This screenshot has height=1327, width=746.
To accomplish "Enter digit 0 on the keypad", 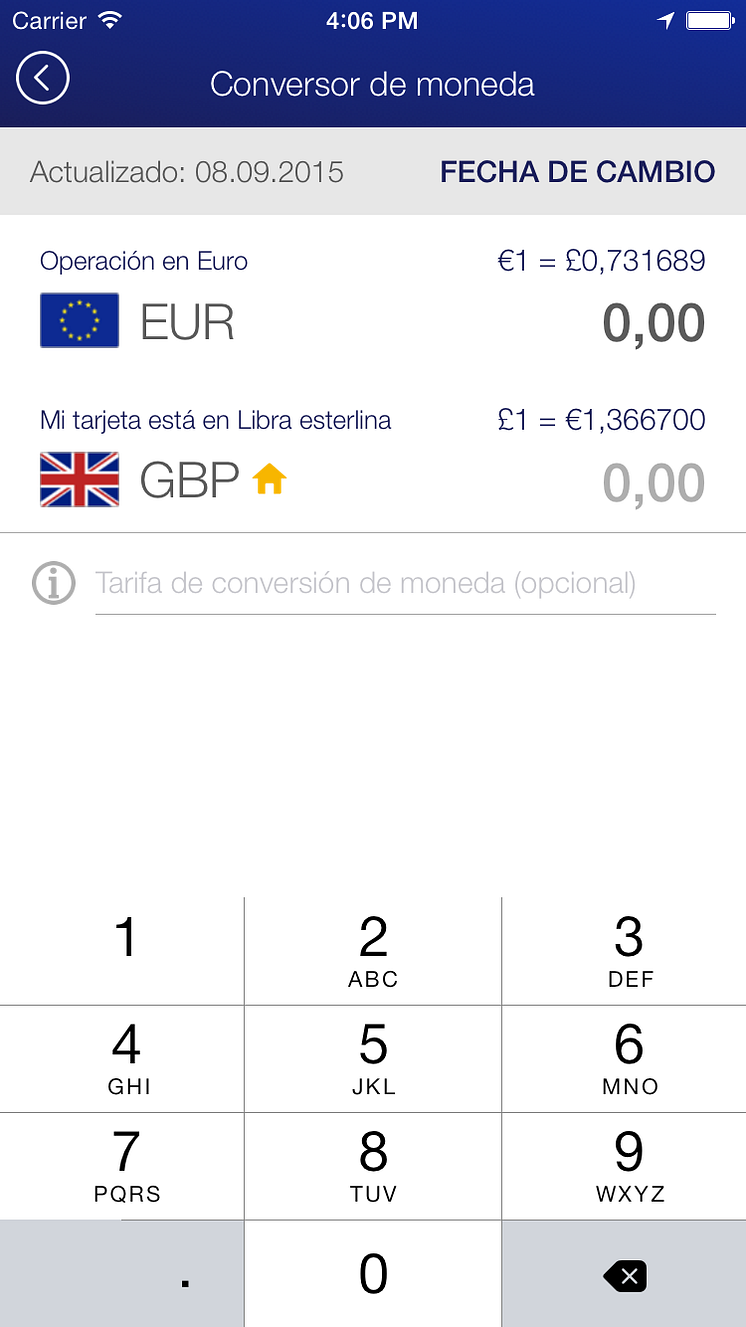I will pyautogui.click(x=373, y=1273).
